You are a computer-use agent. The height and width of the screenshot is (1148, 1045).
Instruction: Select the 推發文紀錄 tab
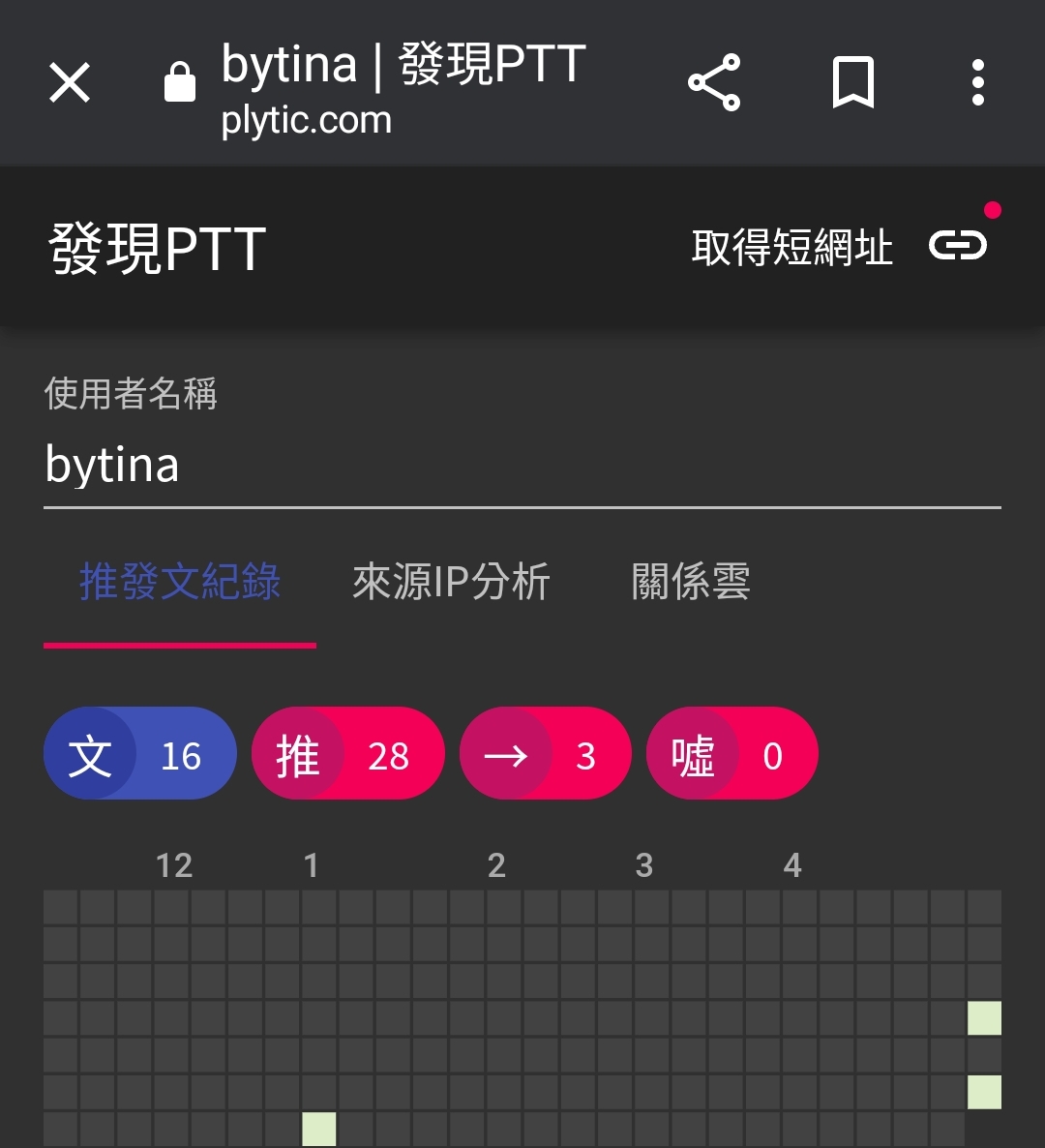click(180, 583)
